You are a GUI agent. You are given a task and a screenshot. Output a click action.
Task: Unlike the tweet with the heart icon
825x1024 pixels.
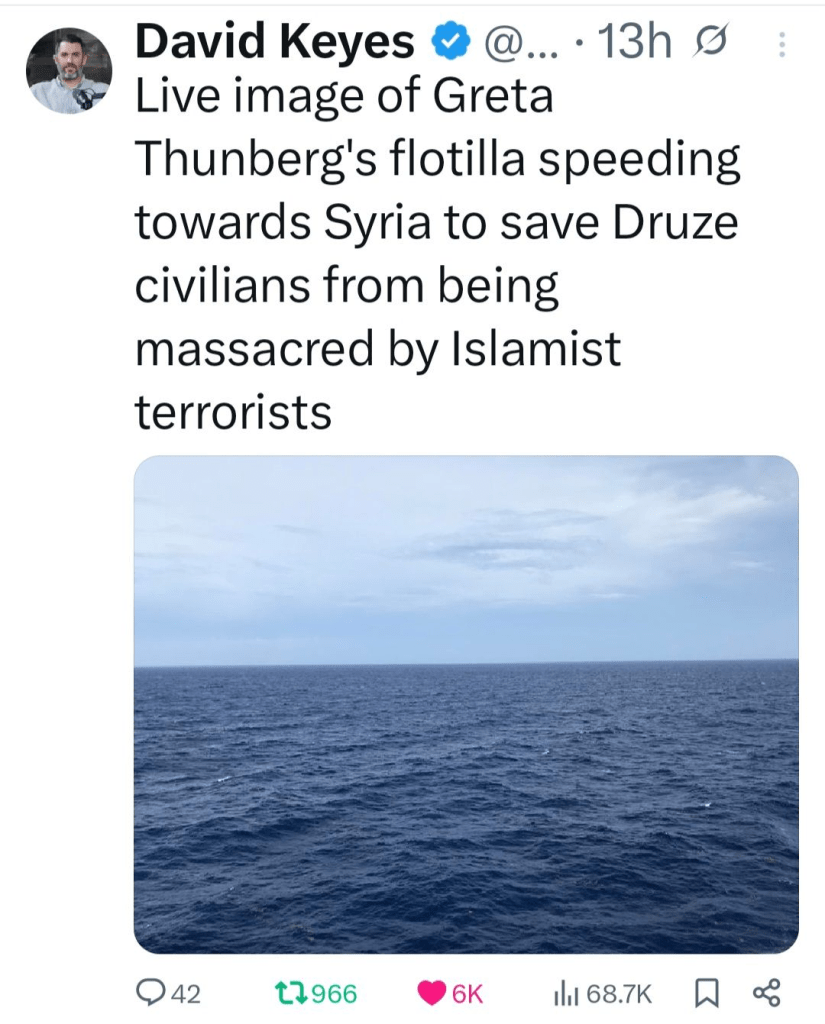point(432,993)
